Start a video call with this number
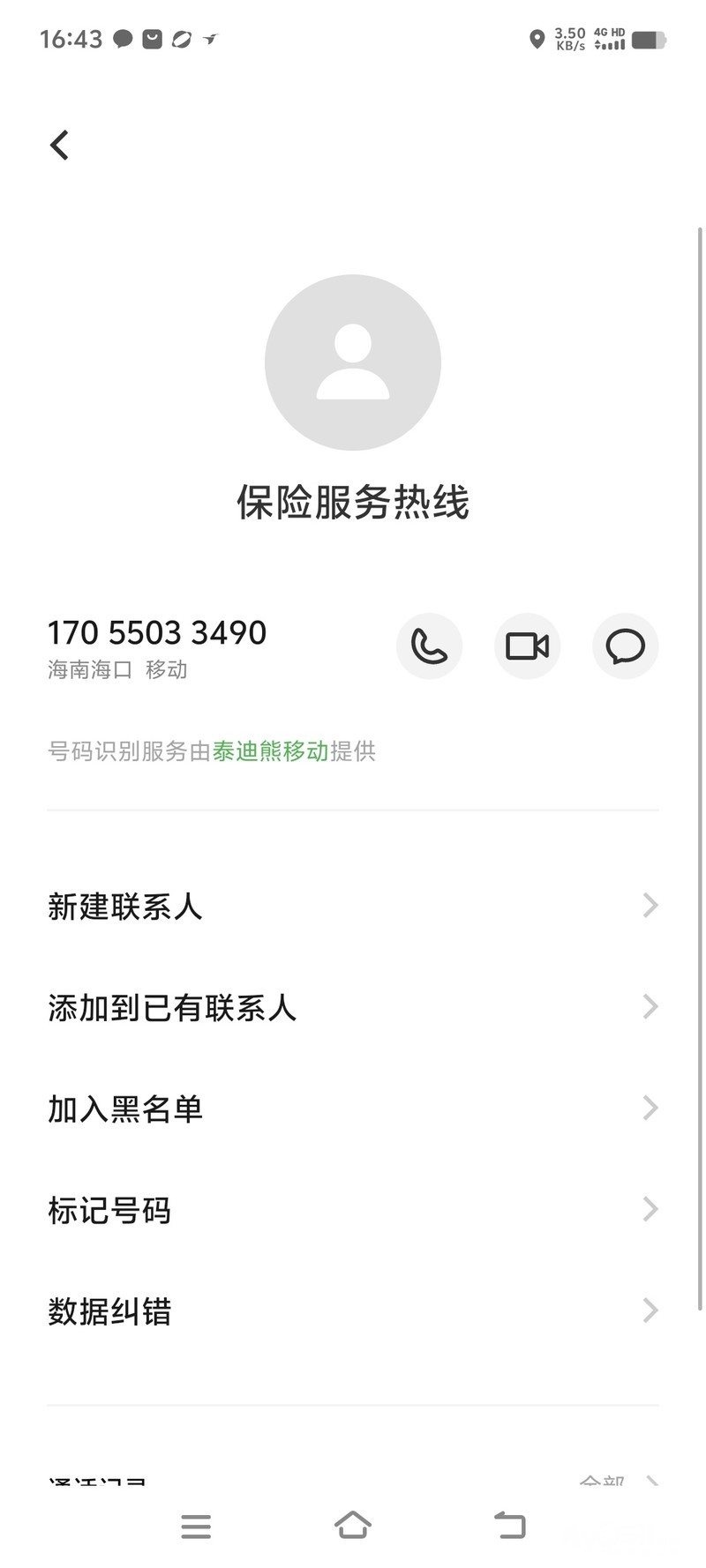 point(528,646)
